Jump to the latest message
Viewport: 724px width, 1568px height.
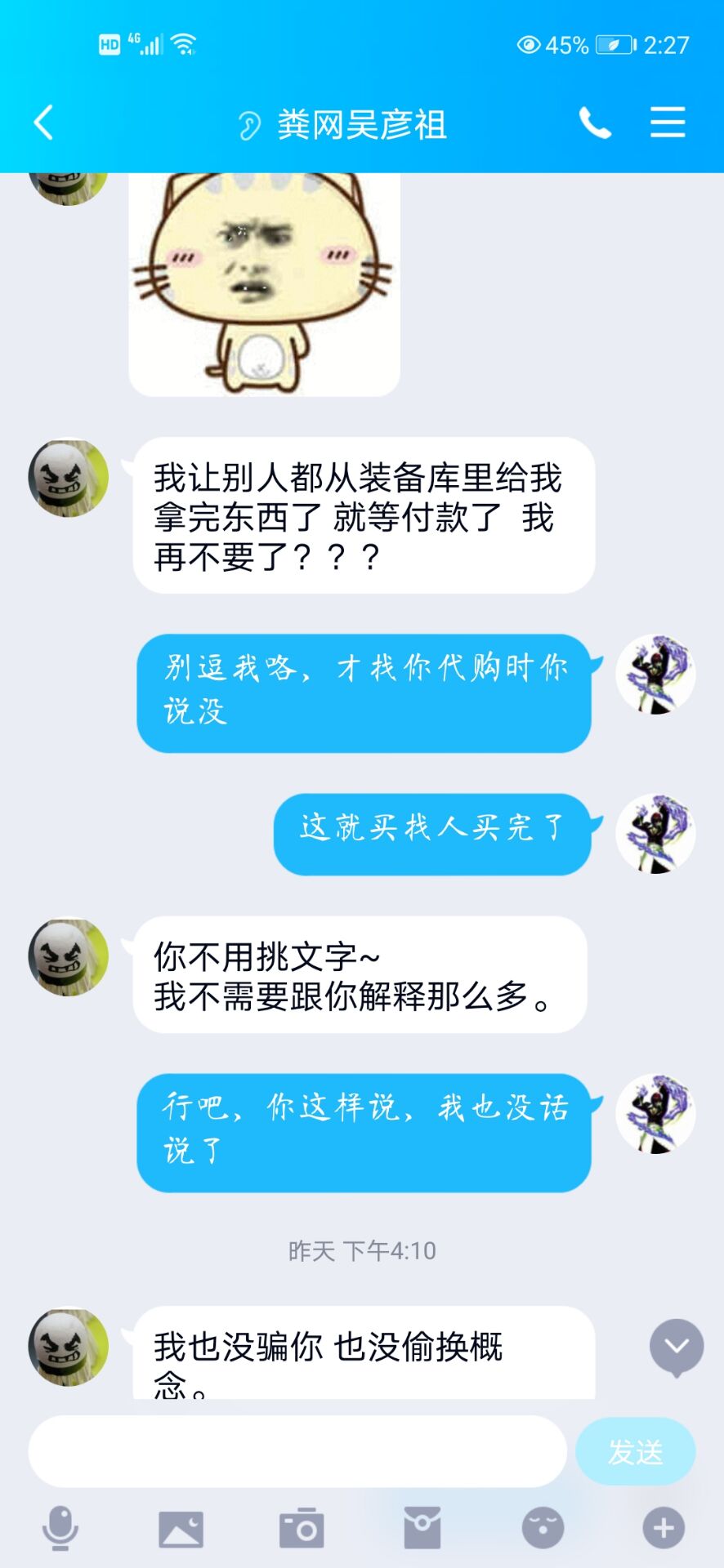pos(676,1347)
